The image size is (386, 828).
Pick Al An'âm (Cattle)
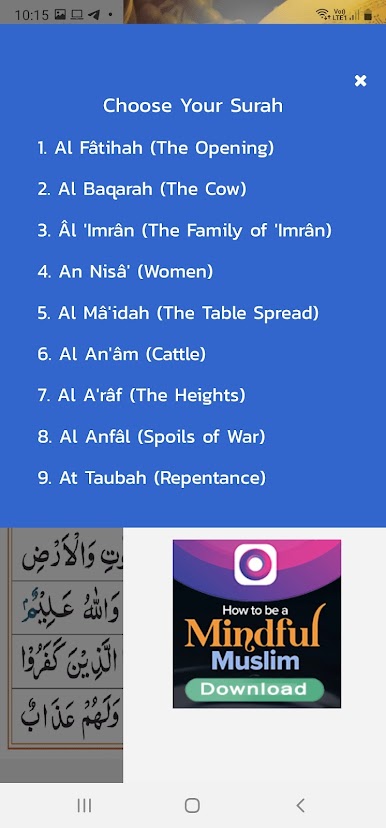pyautogui.click(x=121, y=354)
